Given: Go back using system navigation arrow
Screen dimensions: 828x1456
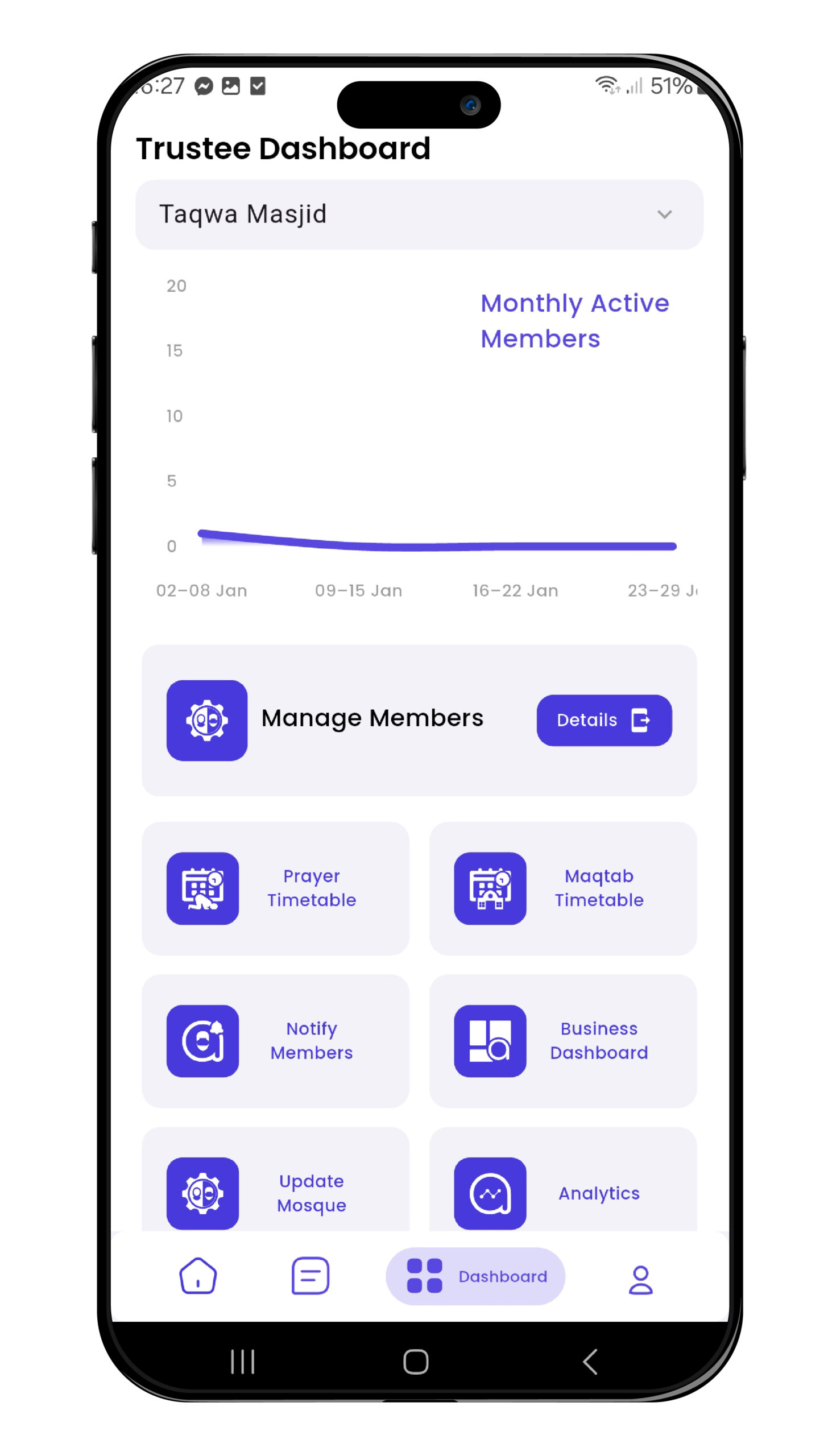Looking at the screenshot, I should [x=590, y=1362].
